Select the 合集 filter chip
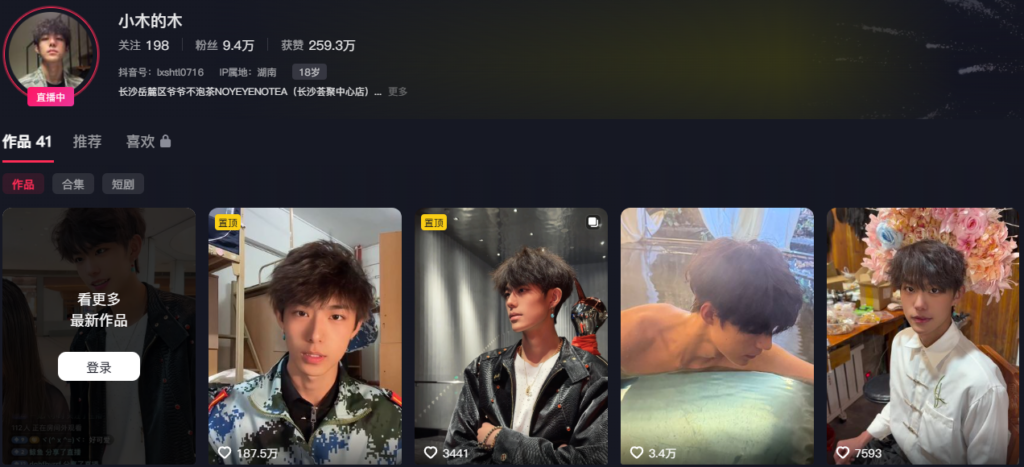The image size is (1024, 467). point(73,184)
